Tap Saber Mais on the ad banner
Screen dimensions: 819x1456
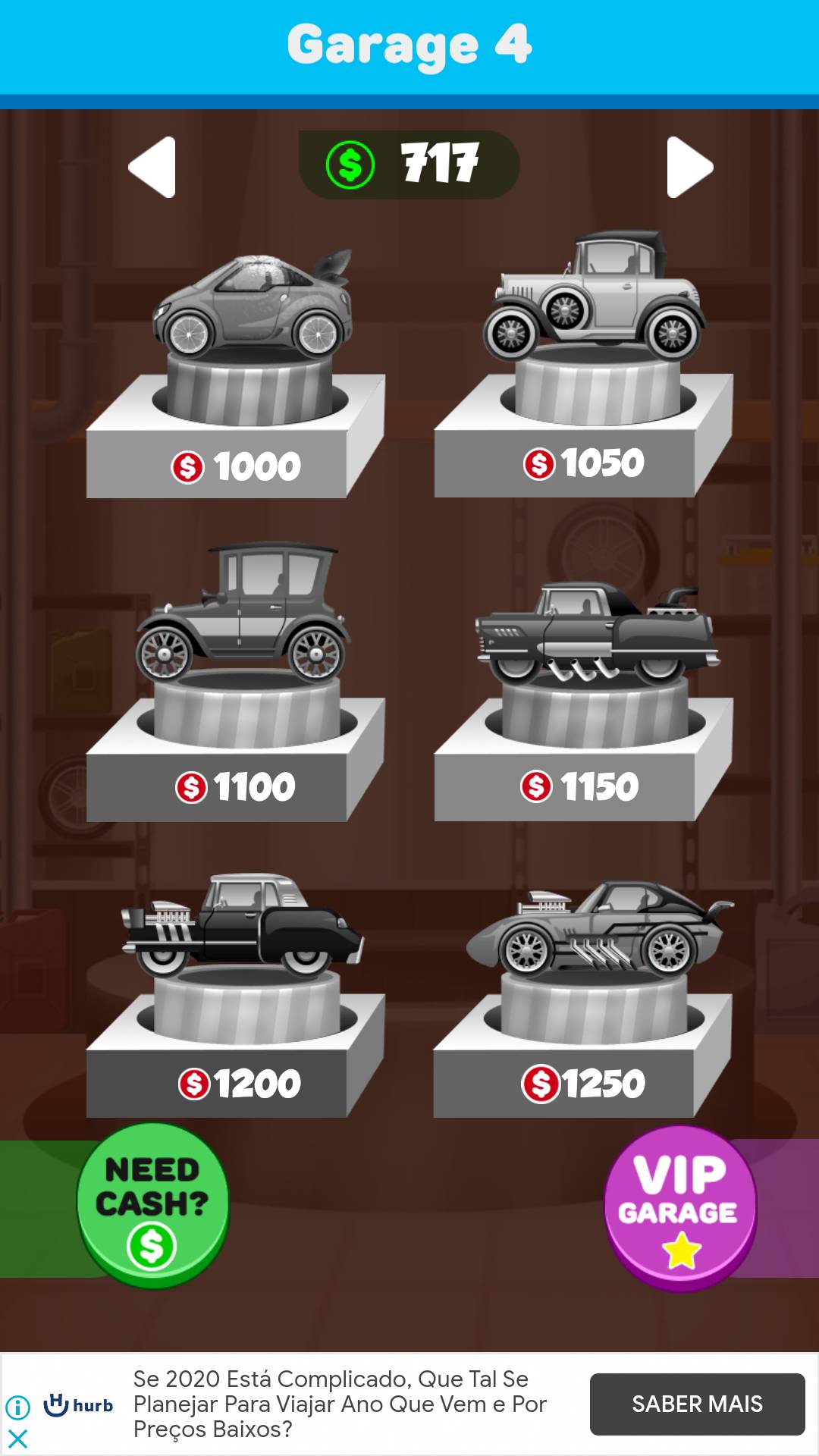click(x=697, y=1404)
